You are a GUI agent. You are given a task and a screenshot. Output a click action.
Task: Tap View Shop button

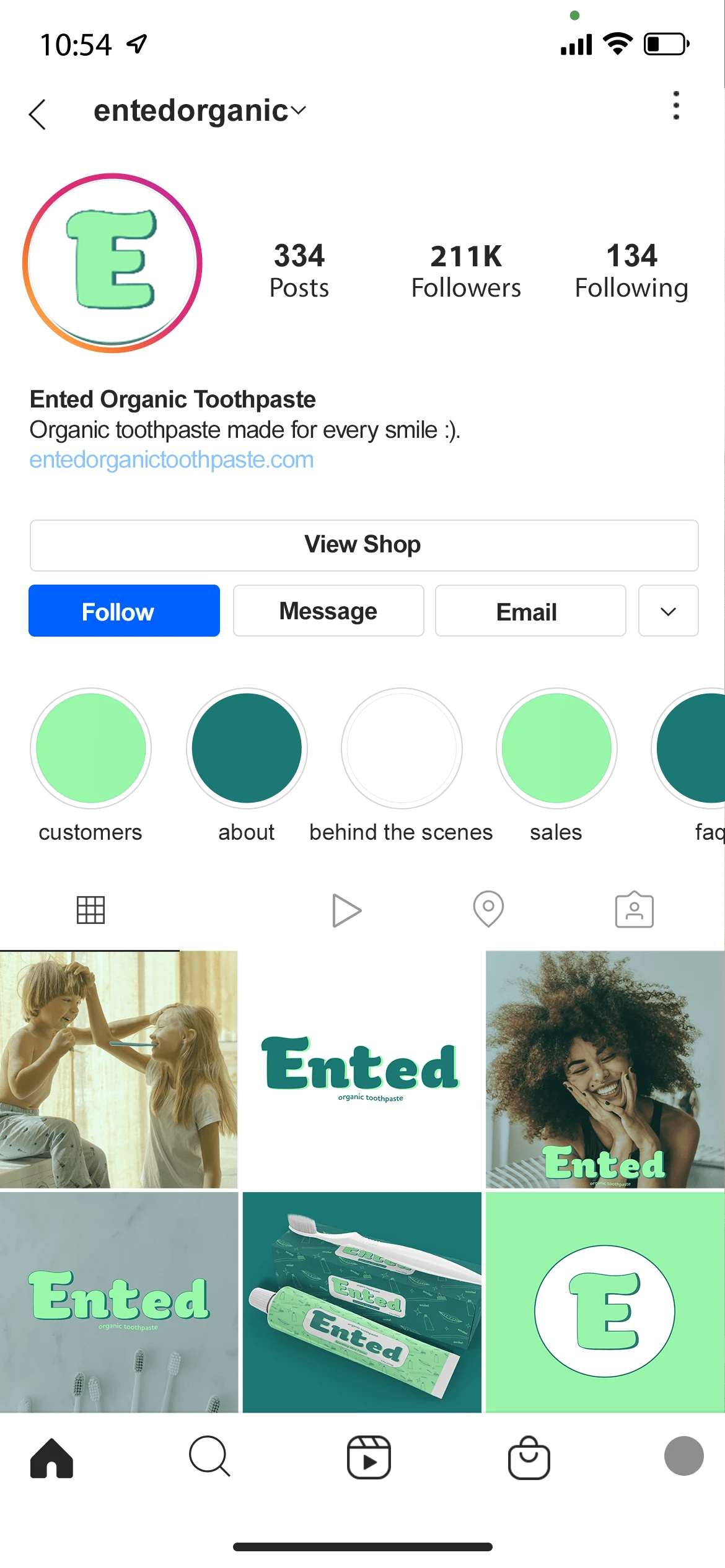364,545
